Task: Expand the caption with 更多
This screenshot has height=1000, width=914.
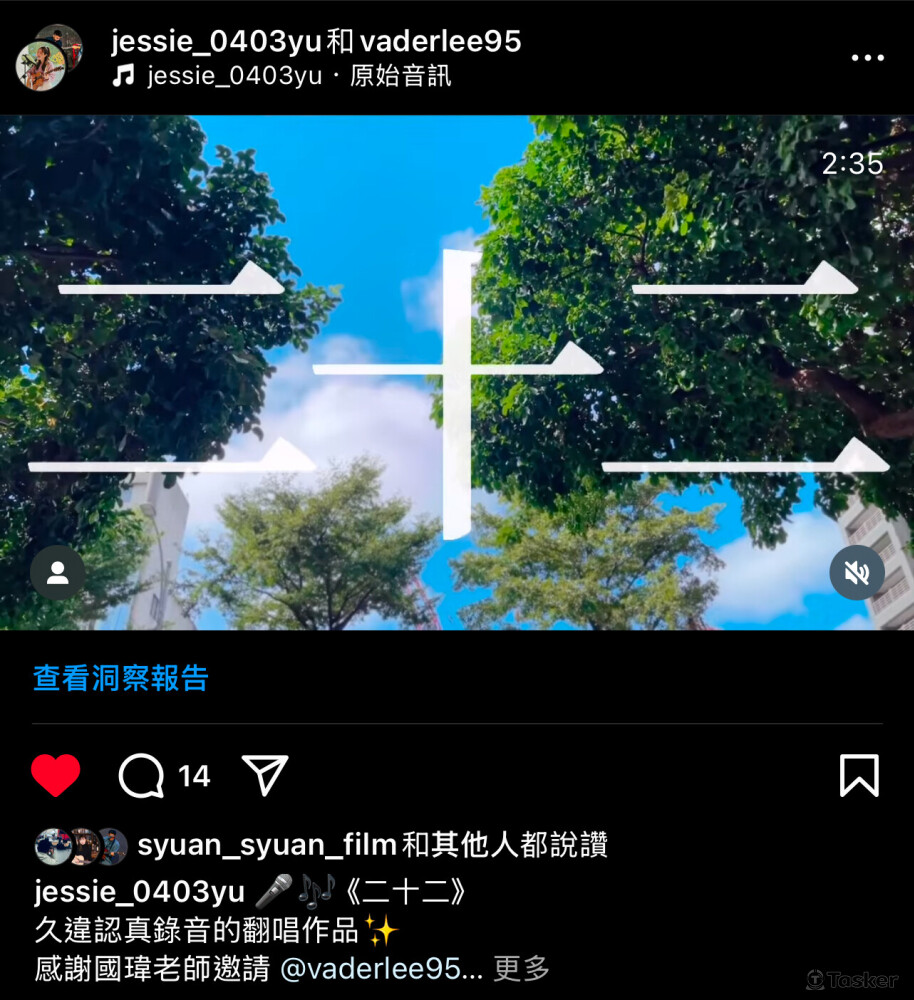Action: tap(521, 968)
